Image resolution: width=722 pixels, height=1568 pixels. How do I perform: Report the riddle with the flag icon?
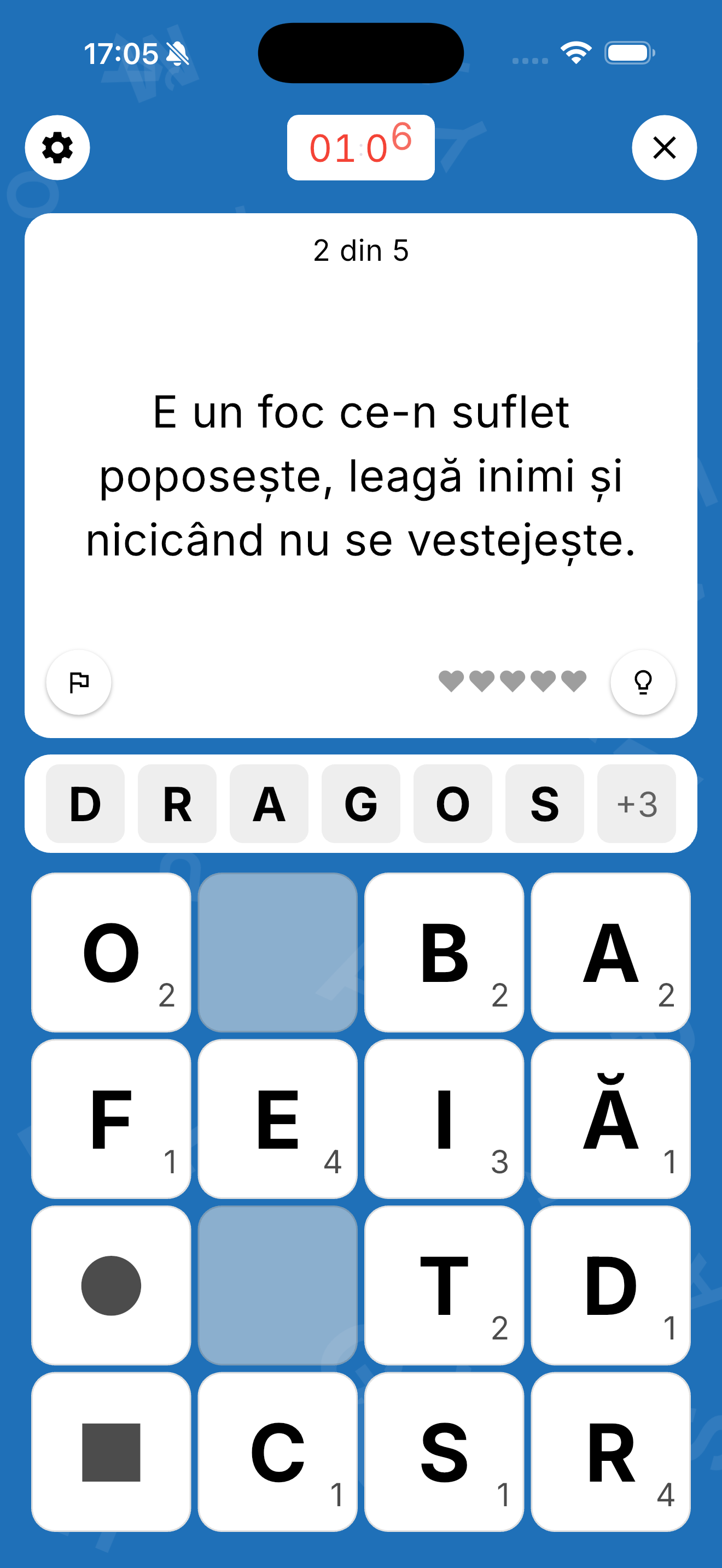pos(79,682)
